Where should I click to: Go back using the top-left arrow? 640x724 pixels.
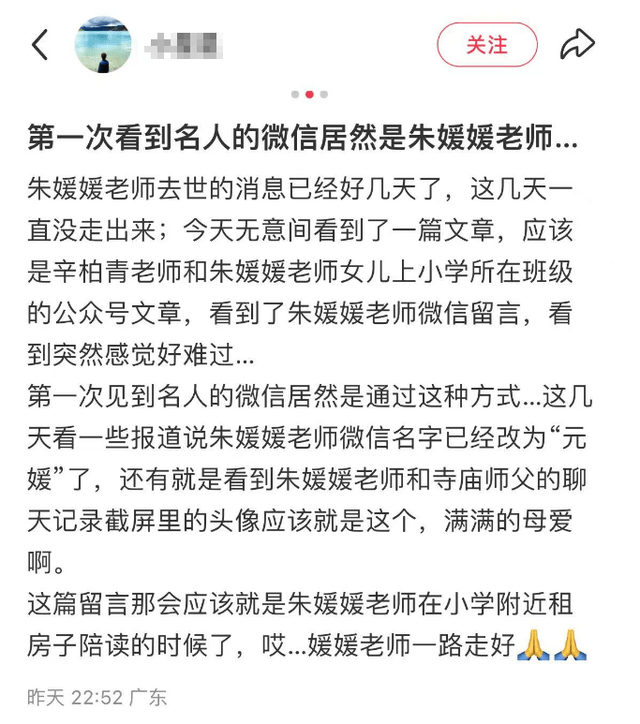(x=40, y=45)
